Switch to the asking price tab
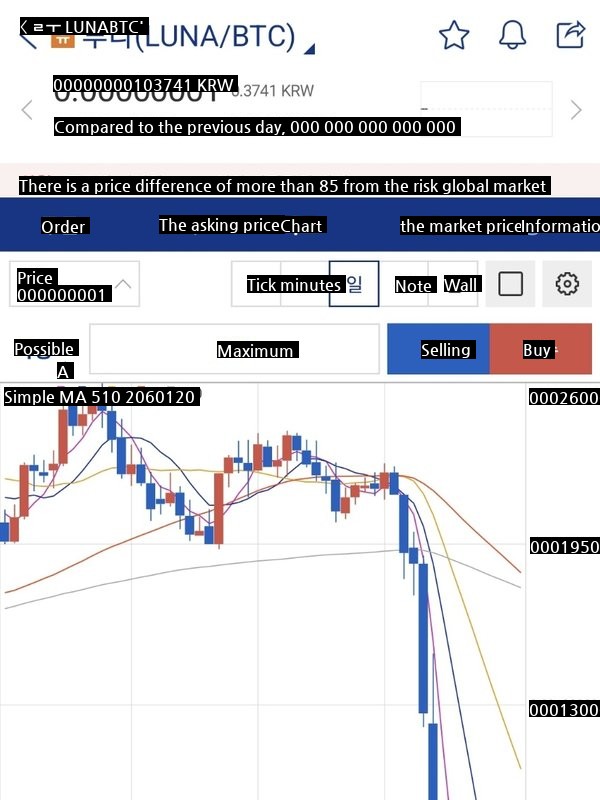The width and height of the screenshot is (600, 800). pos(218,225)
